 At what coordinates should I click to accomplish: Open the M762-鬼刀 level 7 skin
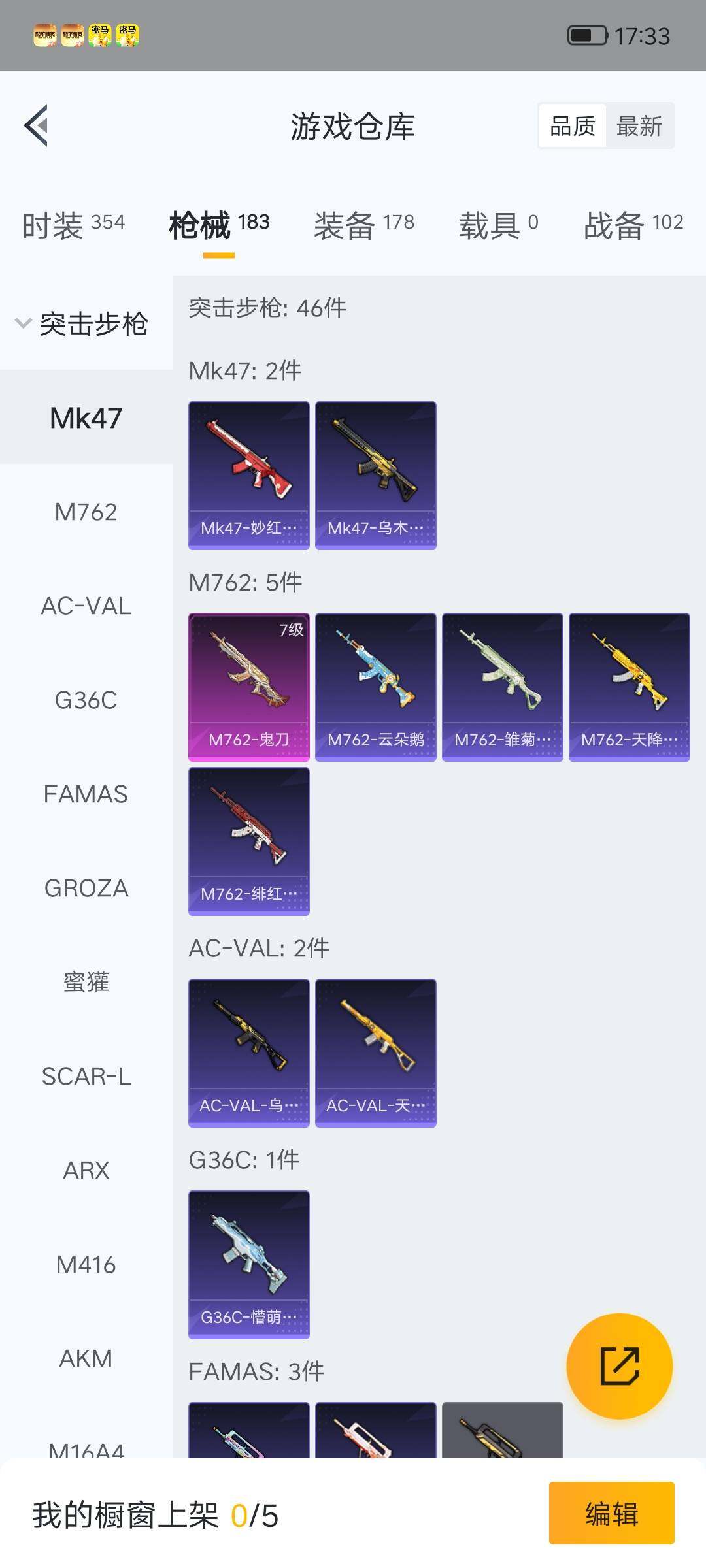click(x=248, y=686)
